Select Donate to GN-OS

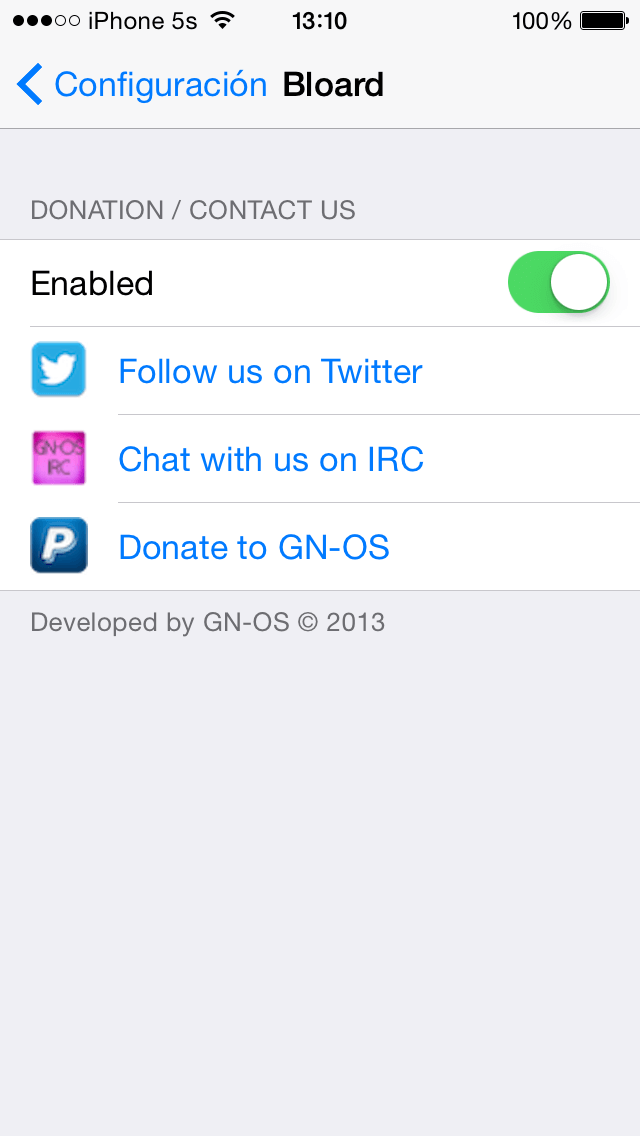pyautogui.click(x=253, y=547)
